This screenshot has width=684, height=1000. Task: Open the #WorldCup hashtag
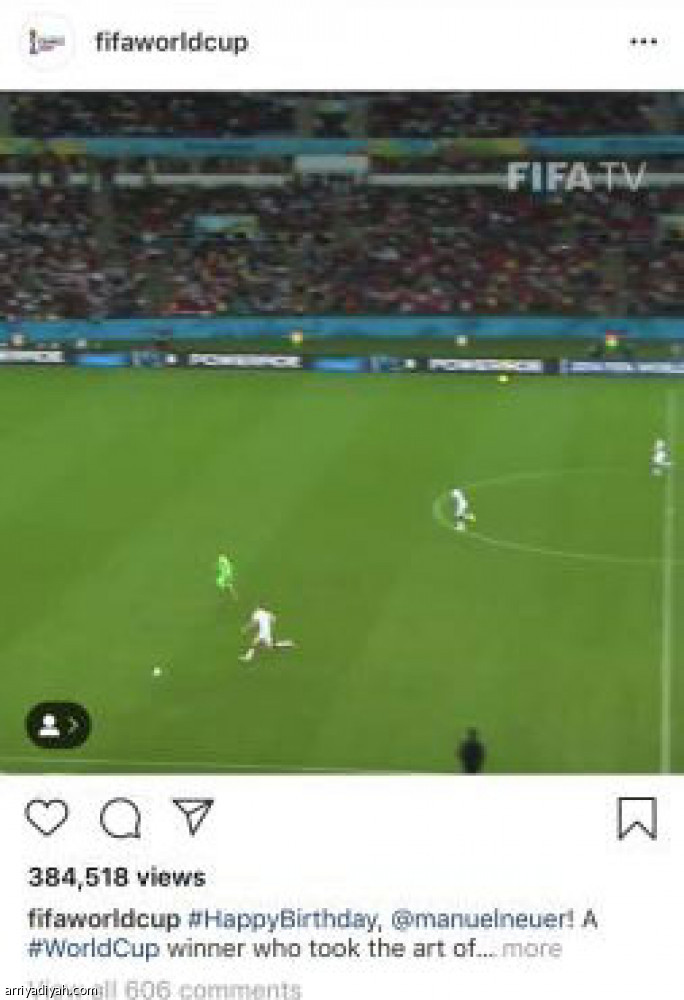pos(94,948)
